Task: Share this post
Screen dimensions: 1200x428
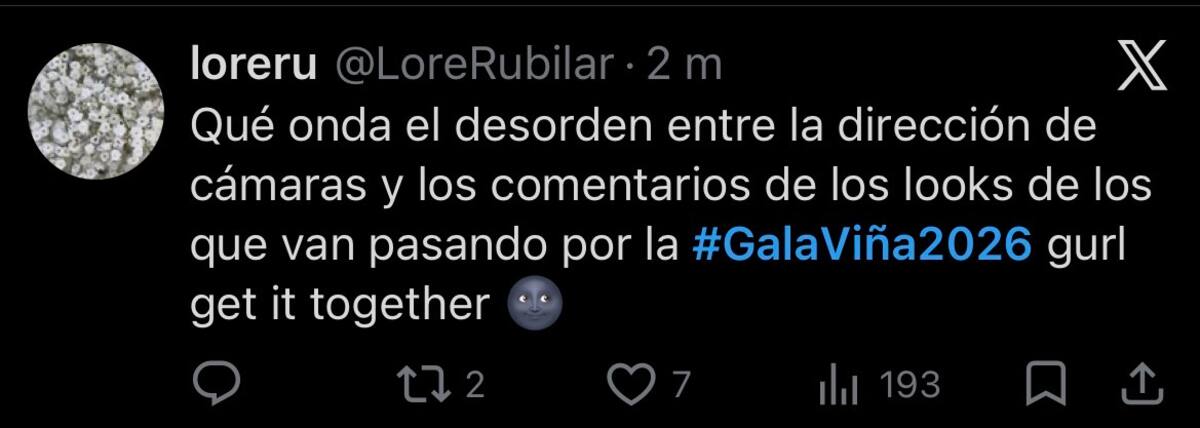Action: click(x=1144, y=385)
